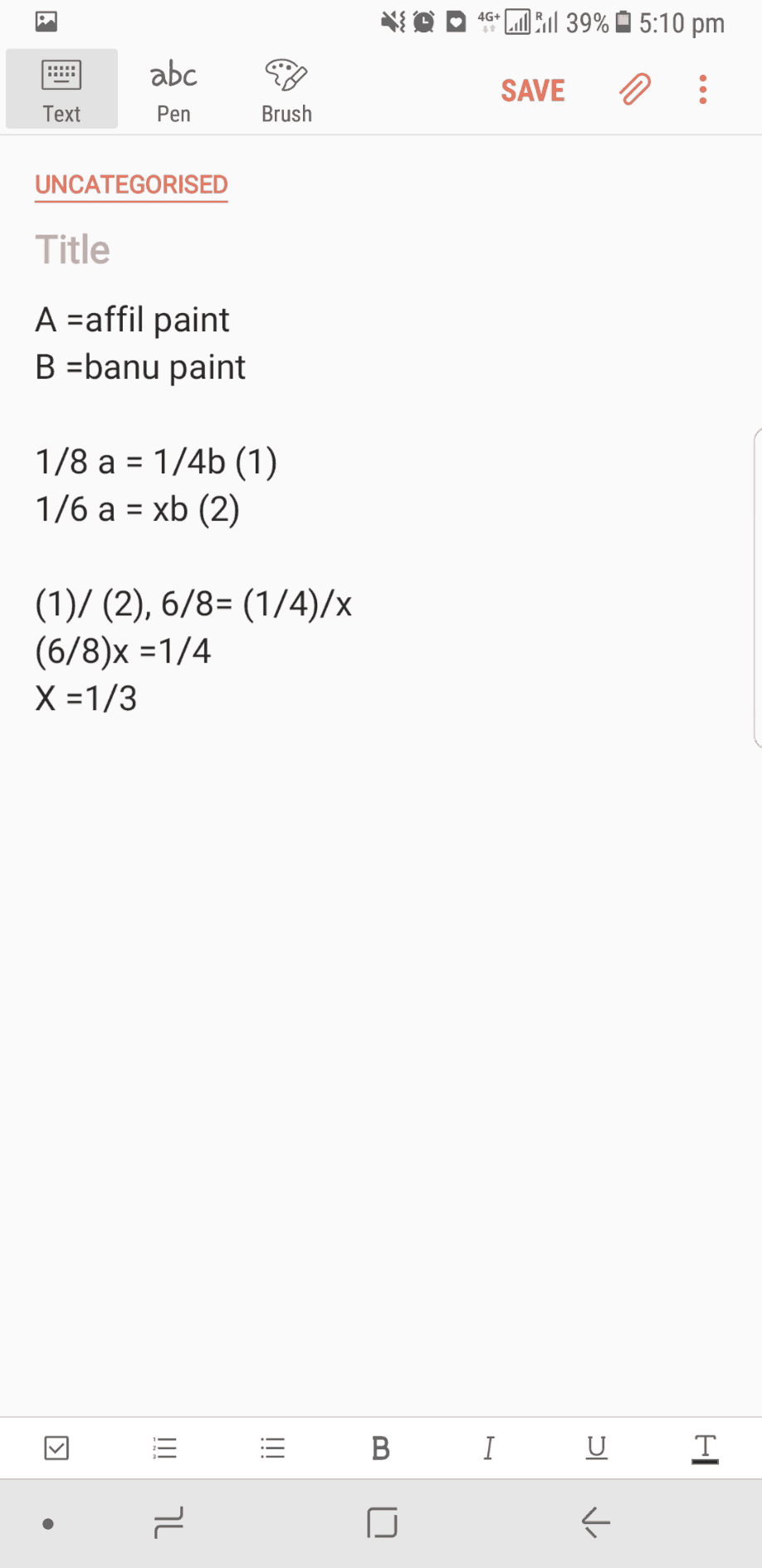
Task: Open text color option
Action: [x=705, y=1448]
